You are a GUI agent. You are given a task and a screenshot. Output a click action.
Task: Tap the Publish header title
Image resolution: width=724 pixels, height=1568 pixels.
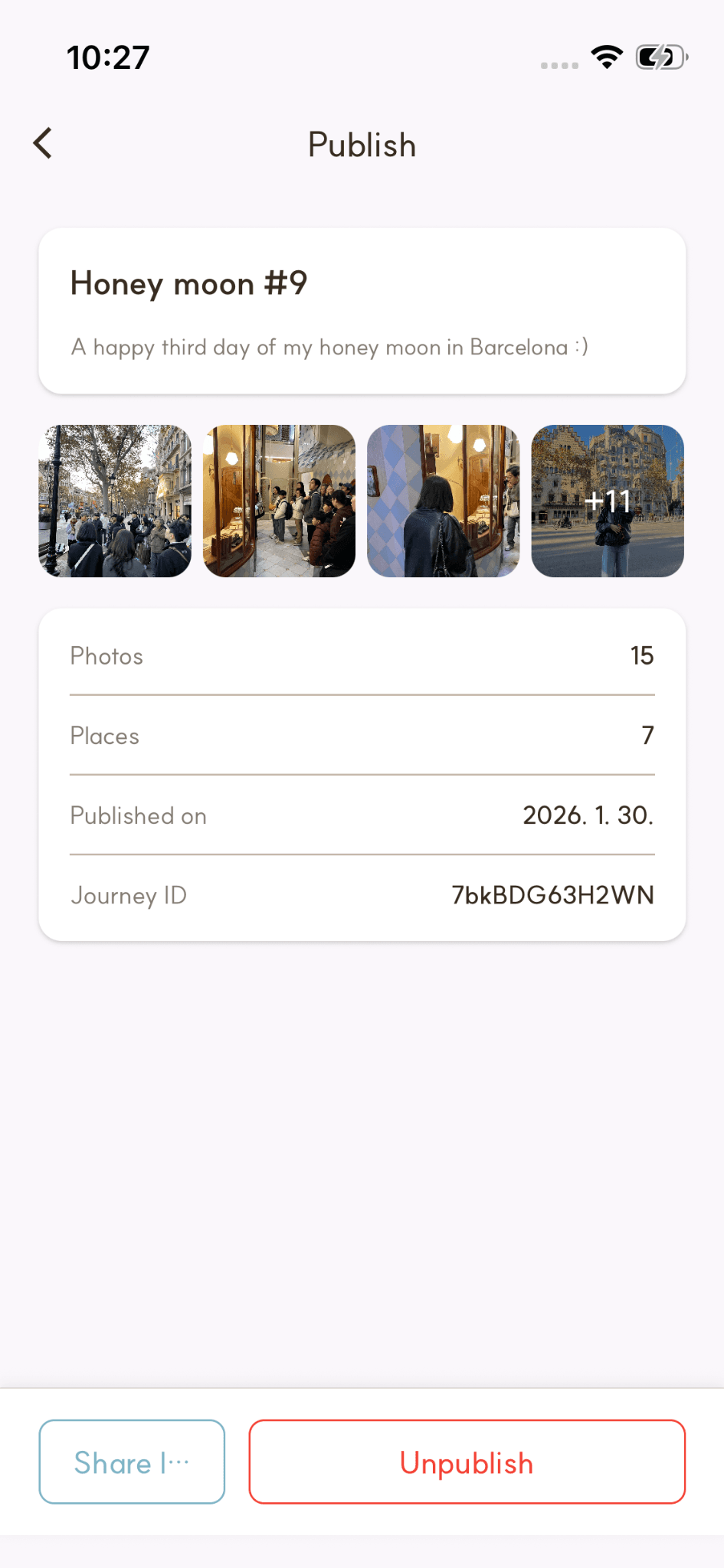pos(362,145)
